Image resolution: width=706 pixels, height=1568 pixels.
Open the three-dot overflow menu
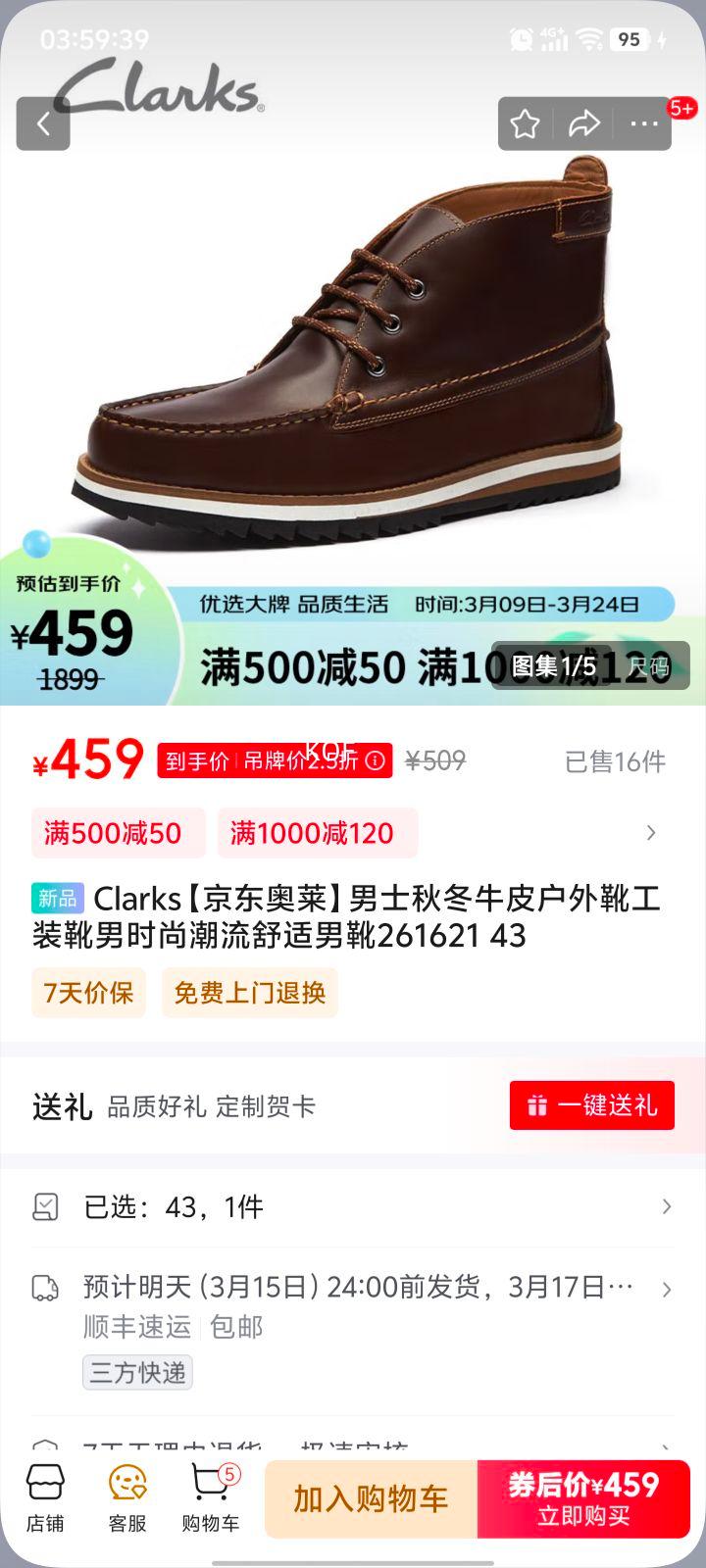pyautogui.click(x=644, y=123)
